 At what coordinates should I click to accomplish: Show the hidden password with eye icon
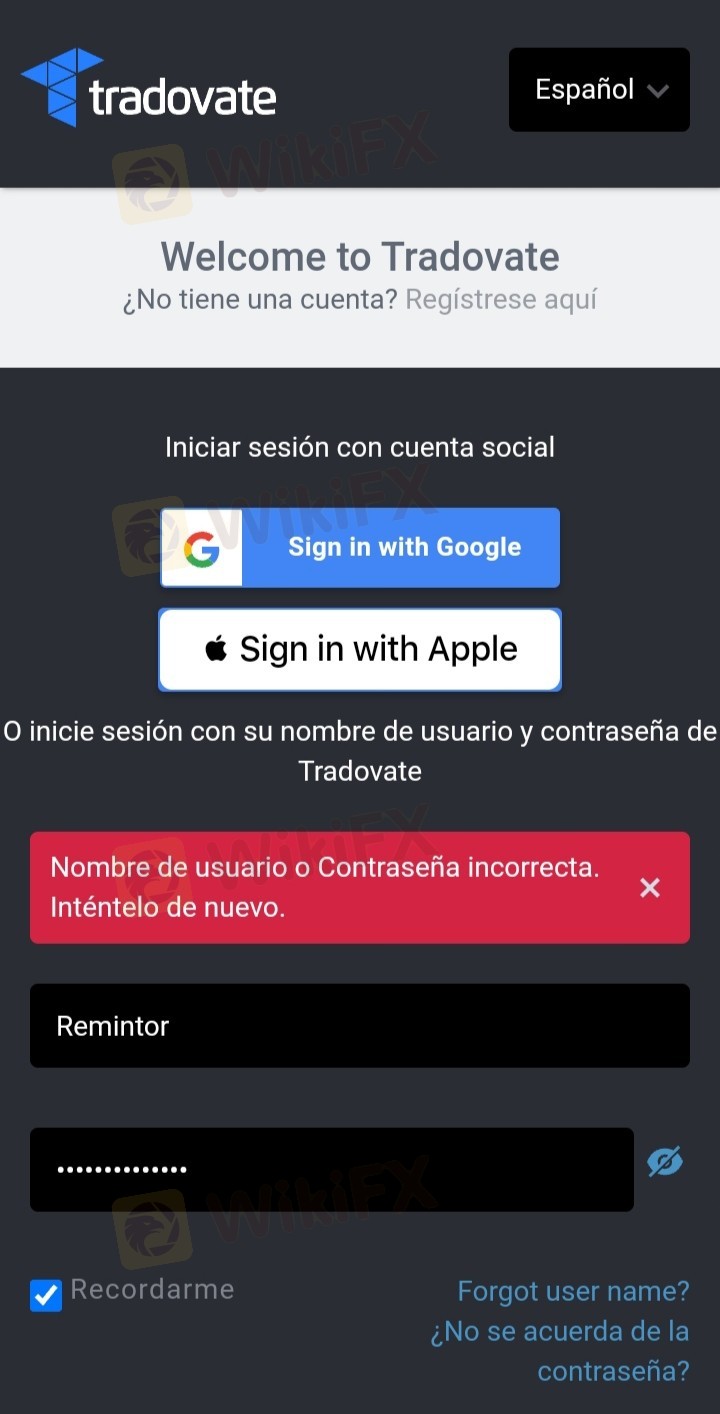pos(665,1162)
